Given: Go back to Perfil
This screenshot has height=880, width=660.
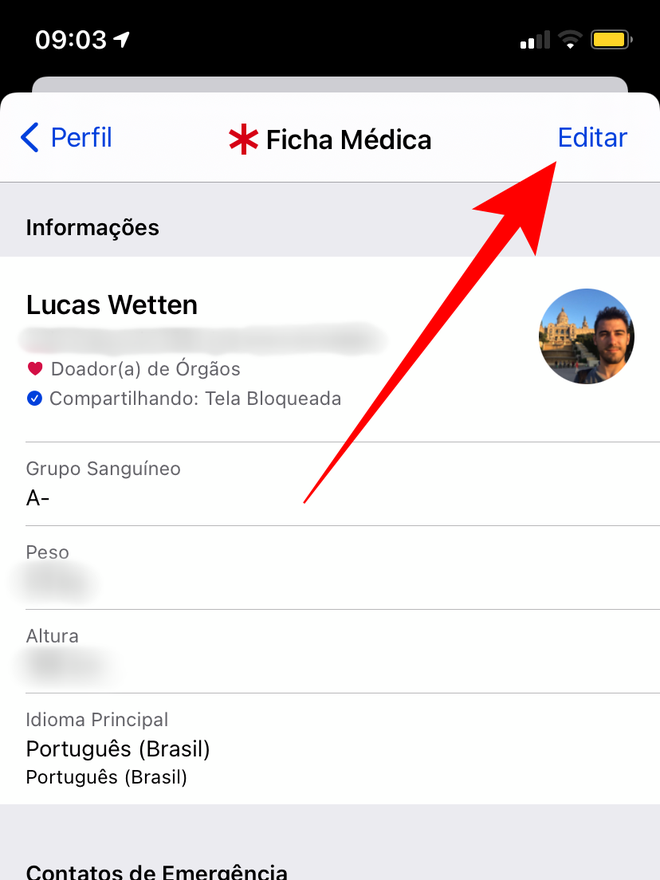Looking at the screenshot, I should (67, 137).
